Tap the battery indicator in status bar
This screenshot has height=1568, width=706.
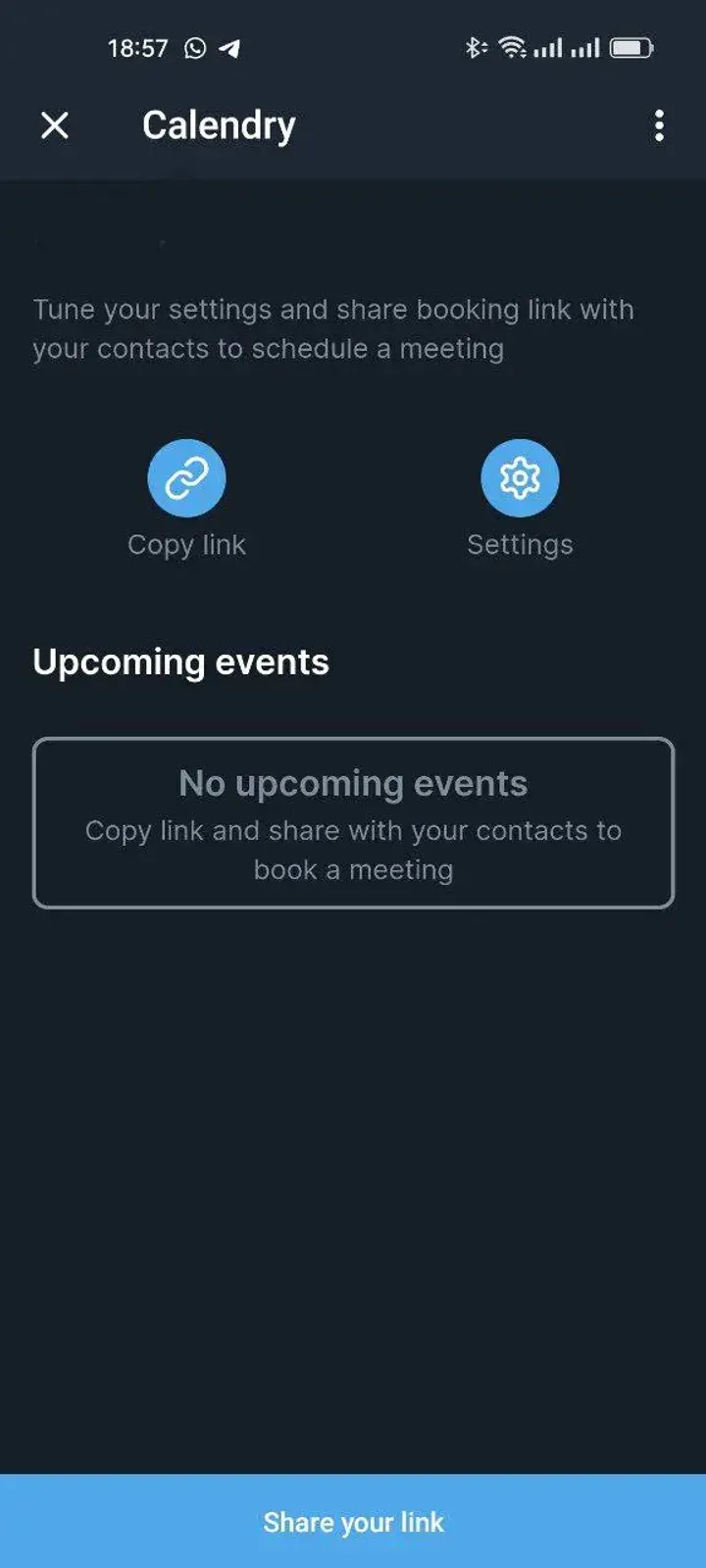[632, 46]
